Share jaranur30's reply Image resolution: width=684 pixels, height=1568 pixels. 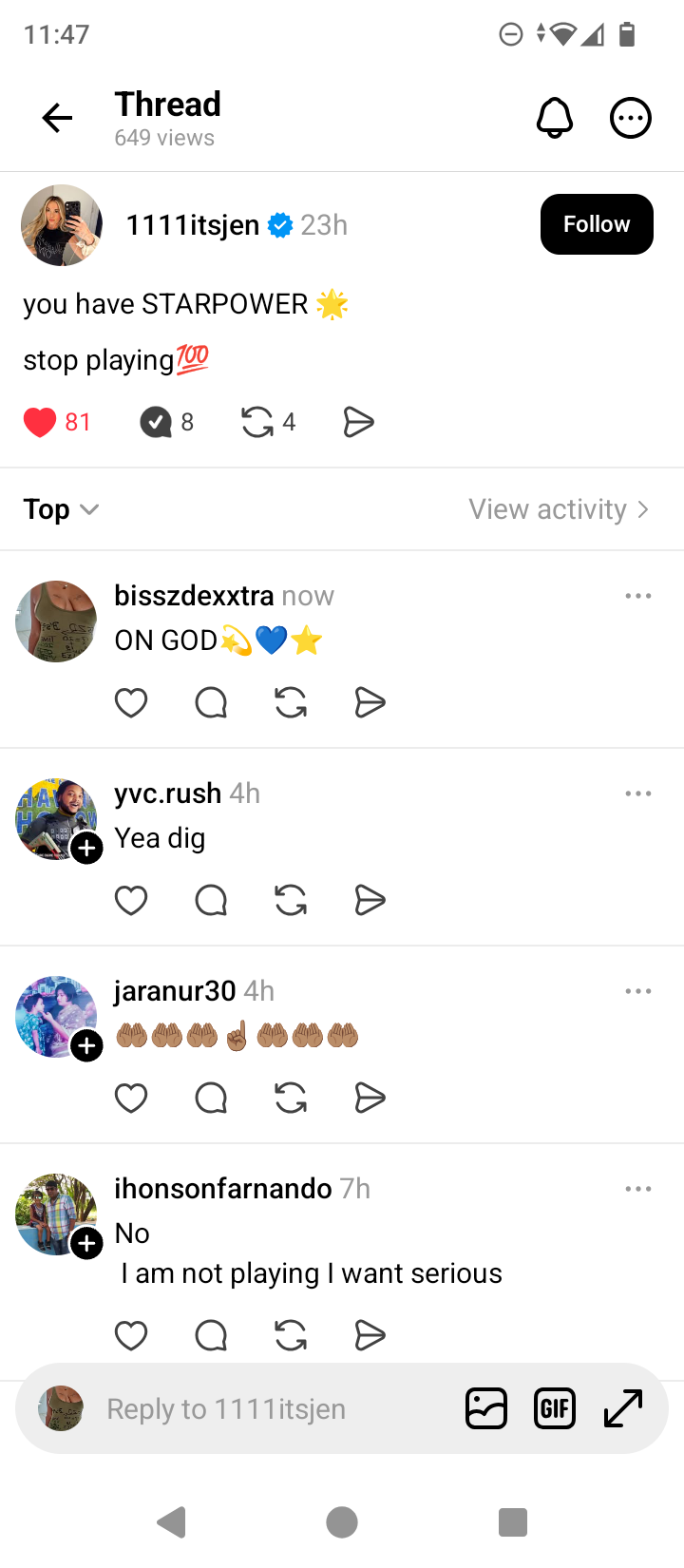pyautogui.click(x=370, y=1098)
